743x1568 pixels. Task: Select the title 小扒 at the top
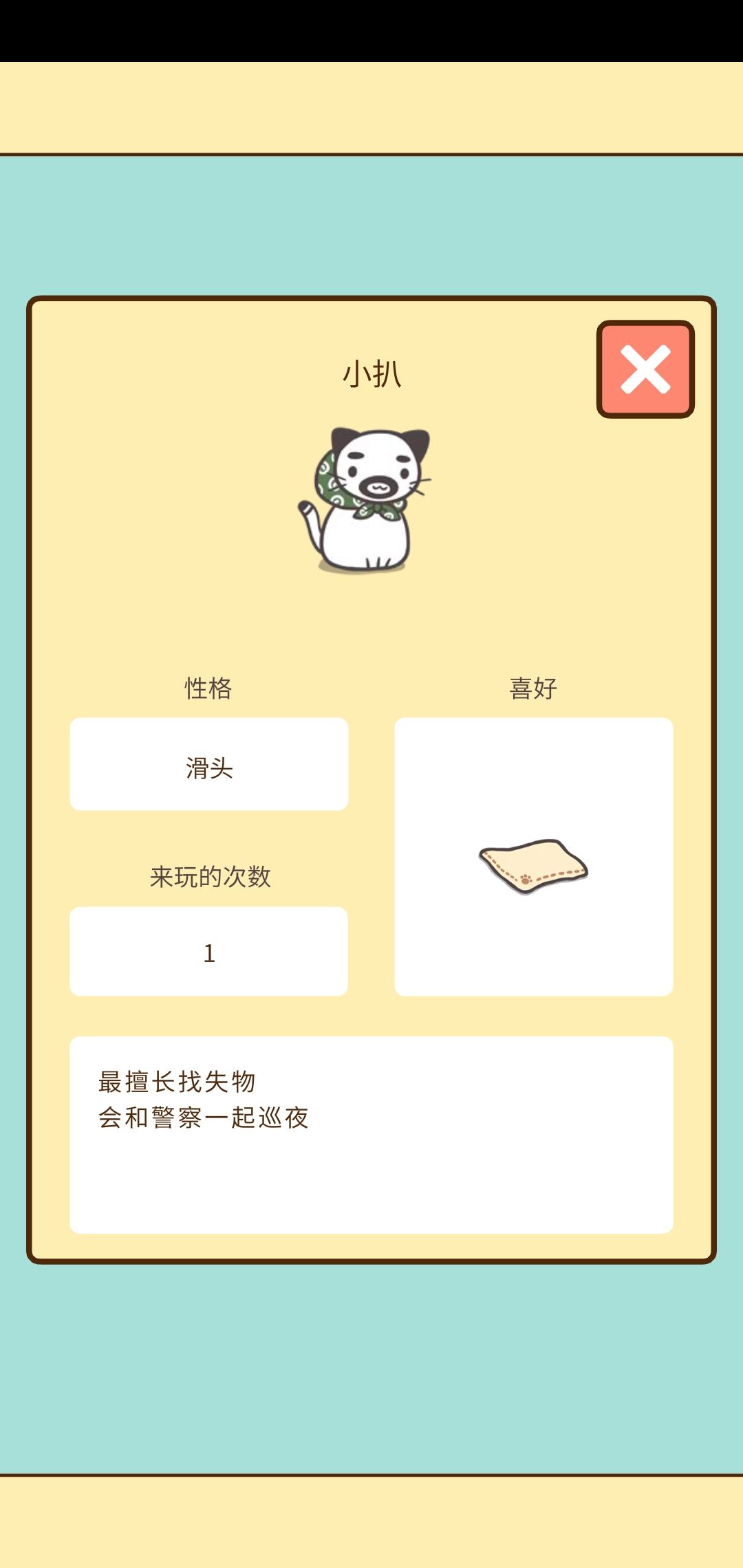(x=371, y=371)
